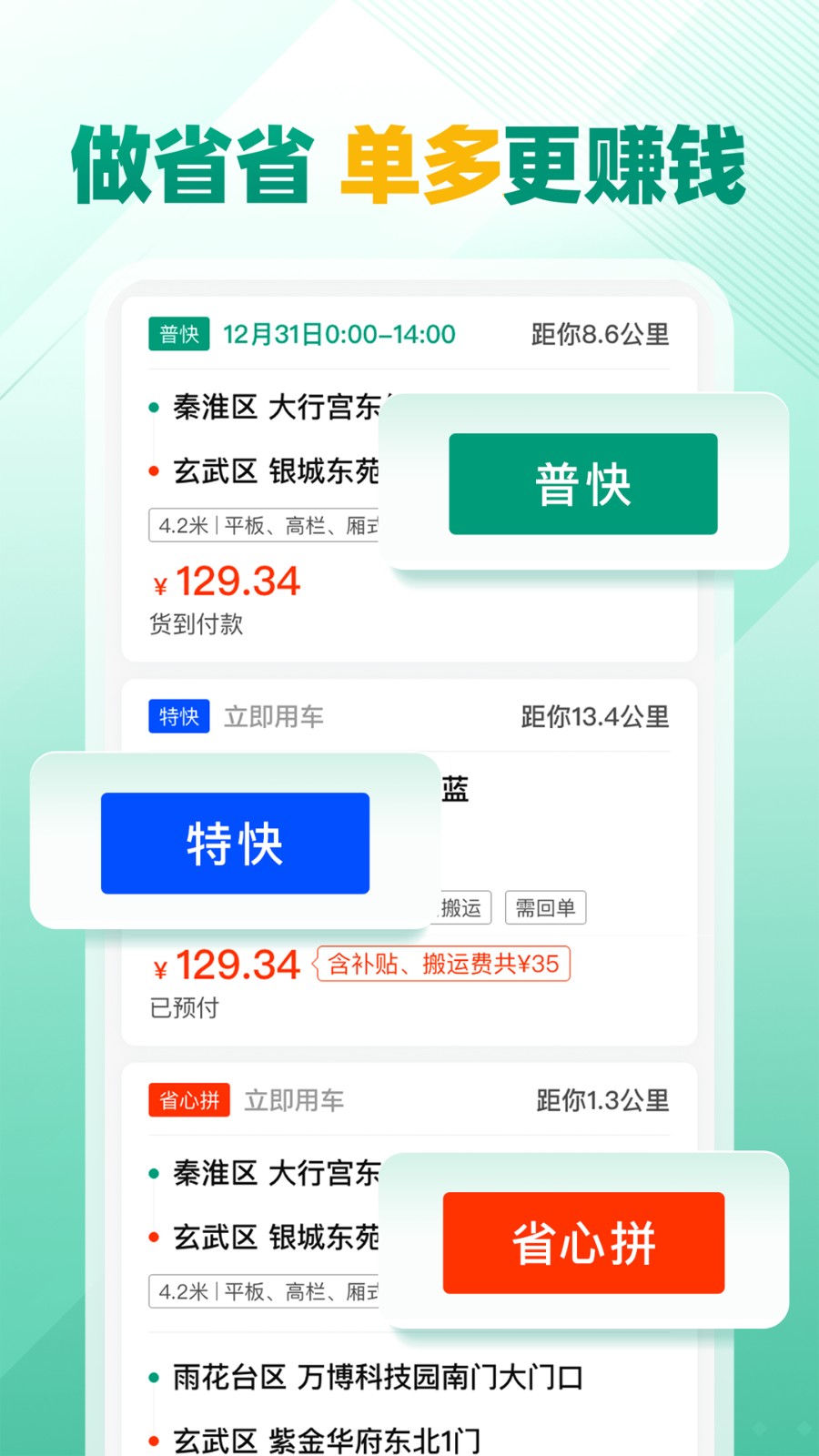Click the orange ¥129.34 price on first card

click(x=226, y=581)
